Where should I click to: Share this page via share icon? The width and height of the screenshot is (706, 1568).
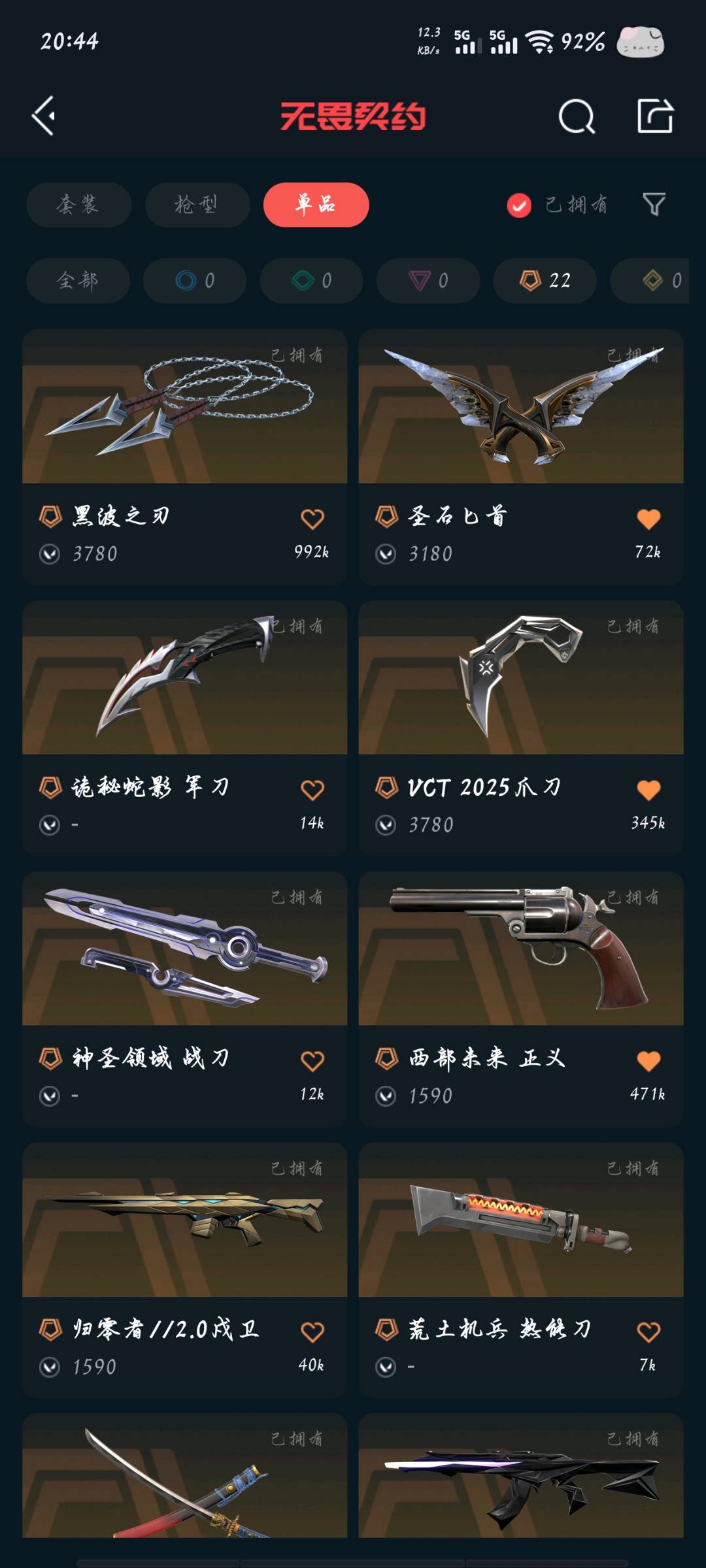[655, 117]
